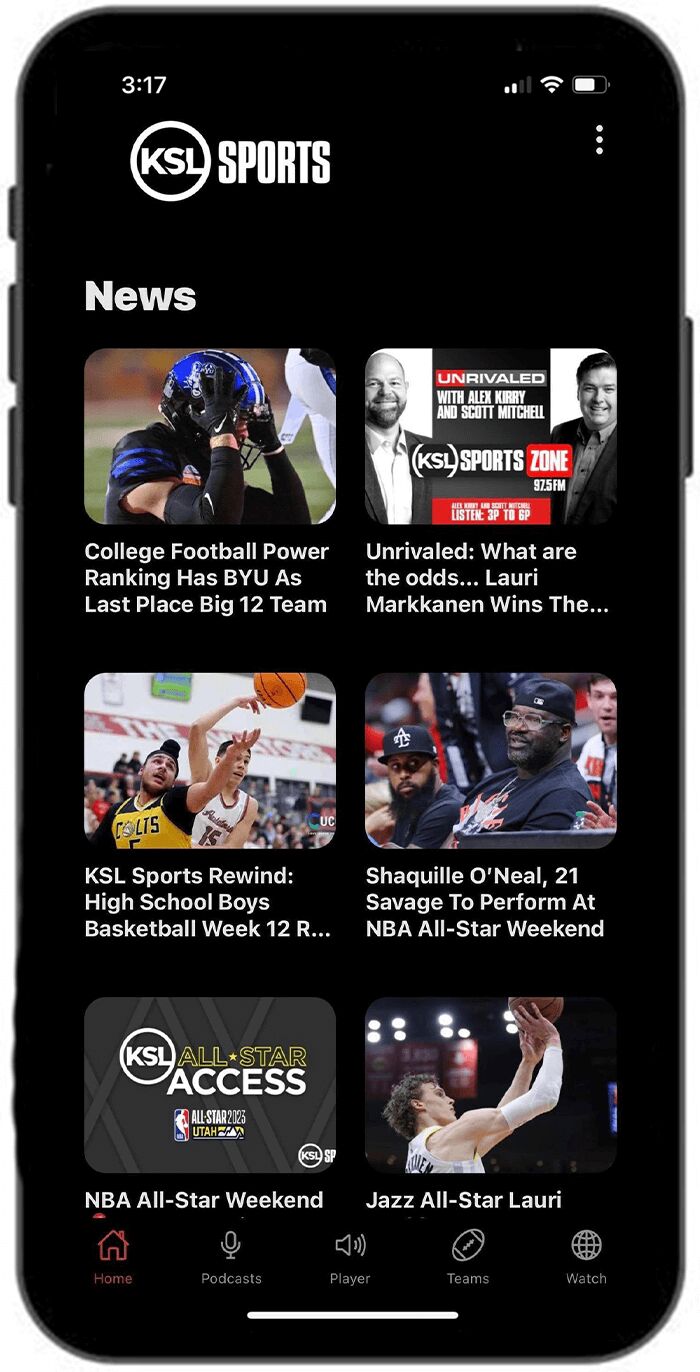Open the three-dot overflow menu
The height and width of the screenshot is (1372, 700).
[x=599, y=140]
